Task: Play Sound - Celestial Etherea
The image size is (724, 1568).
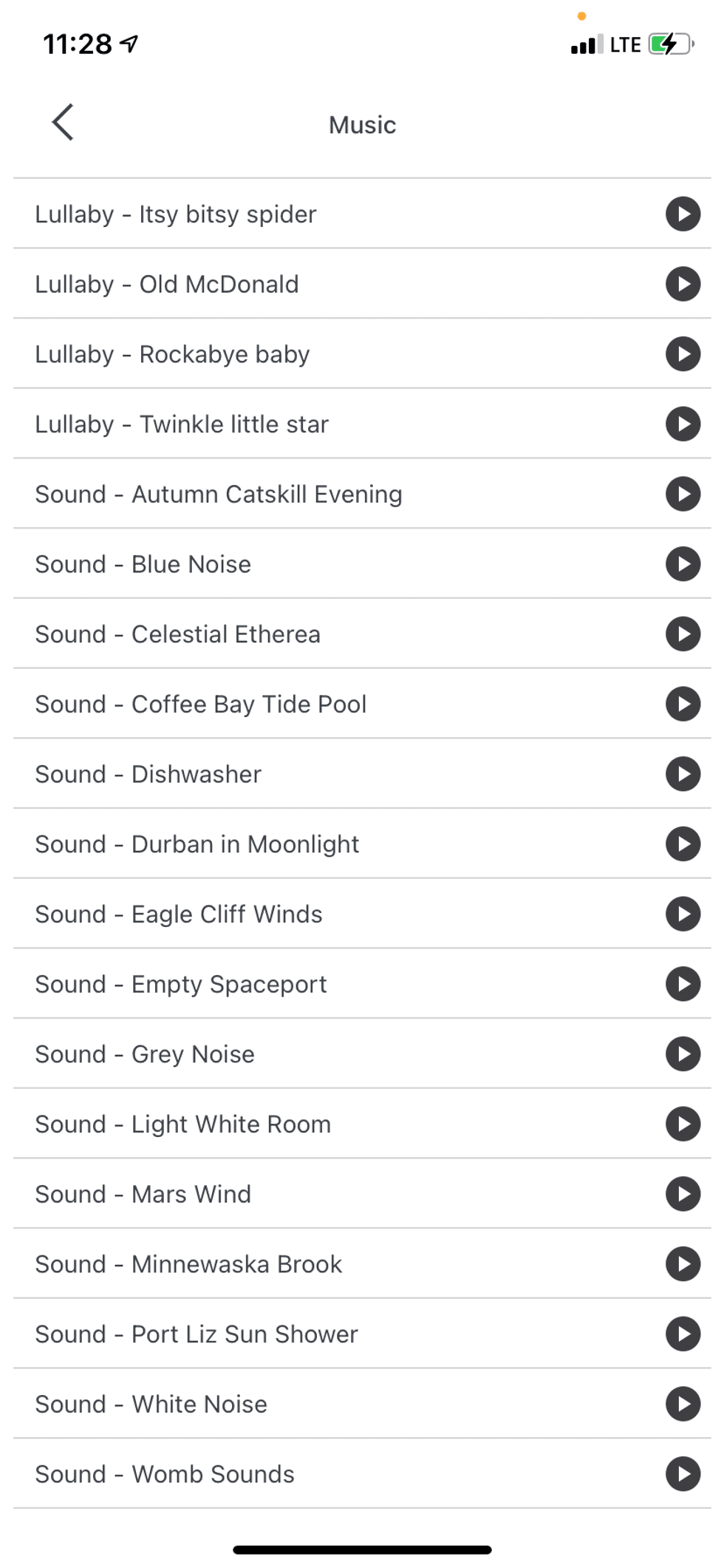Action: click(683, 634)
